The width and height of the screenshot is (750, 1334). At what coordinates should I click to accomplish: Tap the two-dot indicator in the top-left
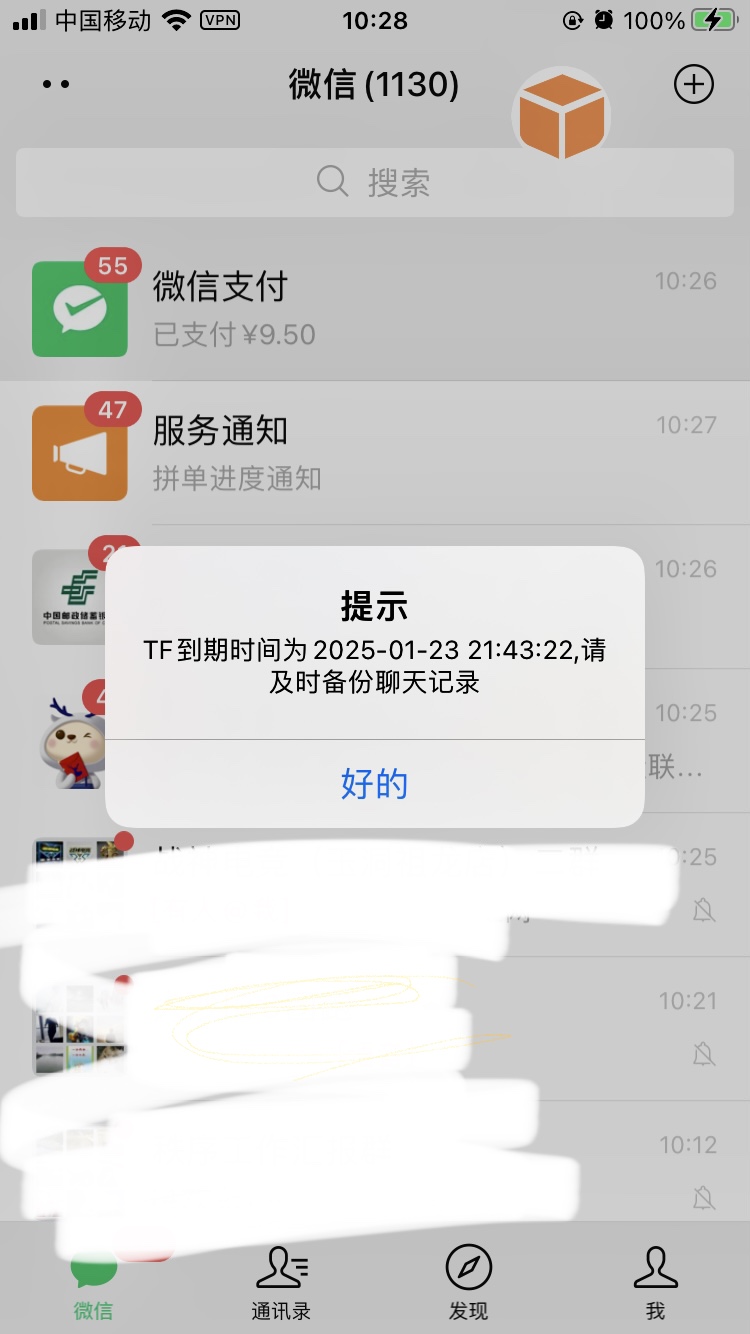coord(57,85)
